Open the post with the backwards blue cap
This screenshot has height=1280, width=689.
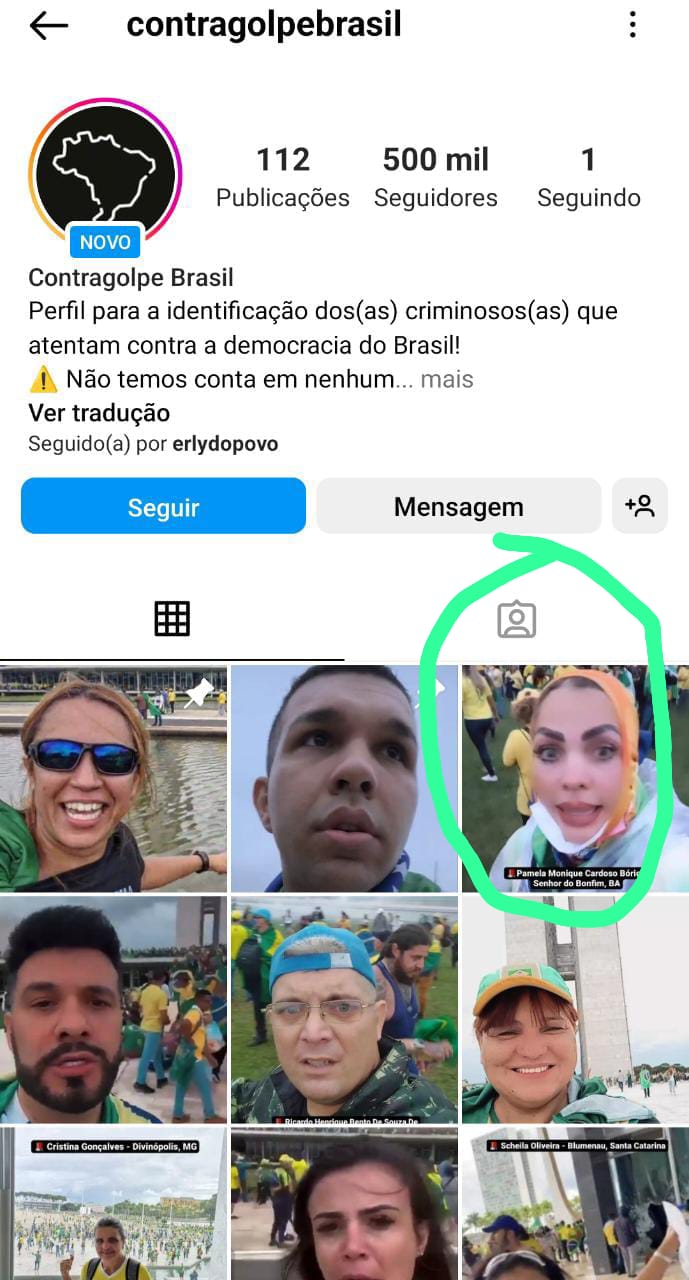coord(344,1010)
